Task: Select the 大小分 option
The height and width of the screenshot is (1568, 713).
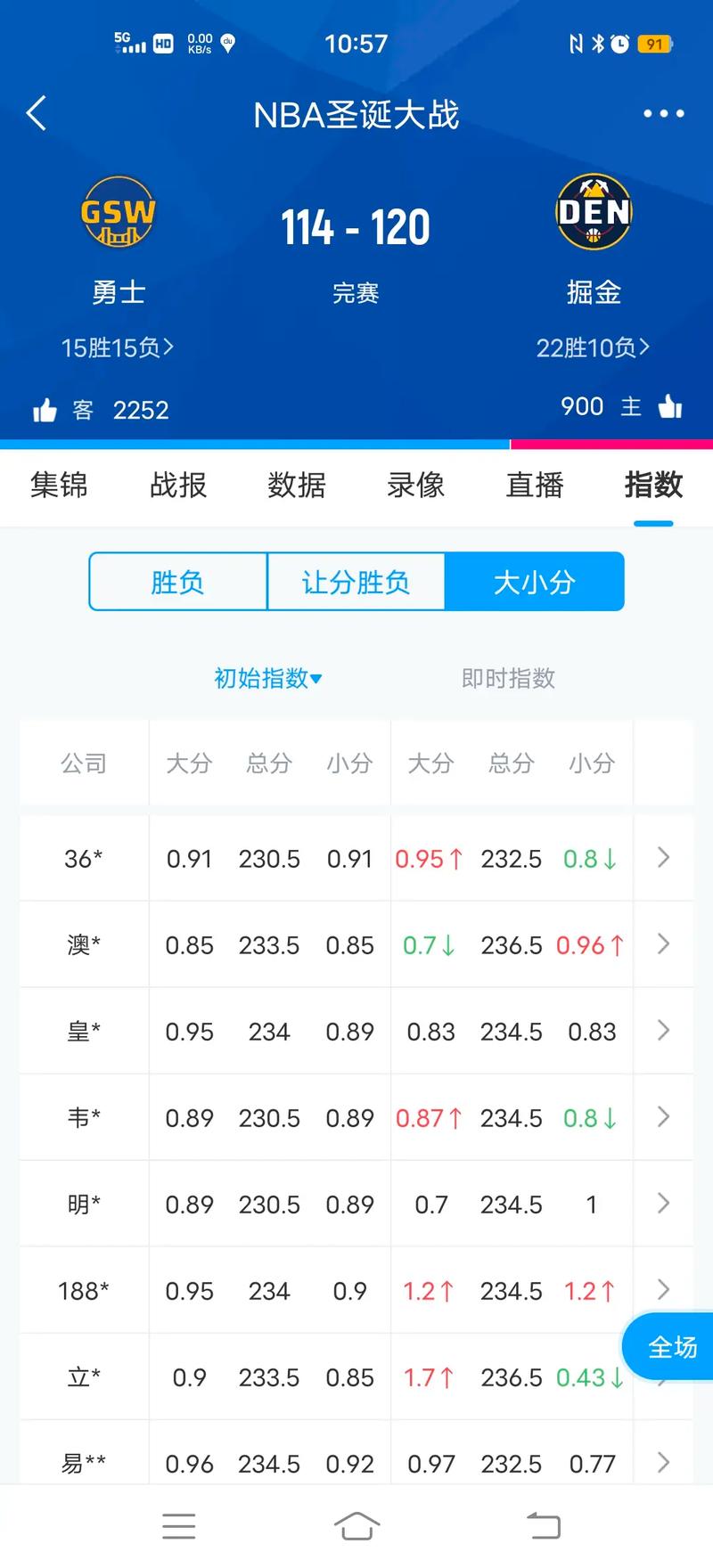Action: coord(536,582)
